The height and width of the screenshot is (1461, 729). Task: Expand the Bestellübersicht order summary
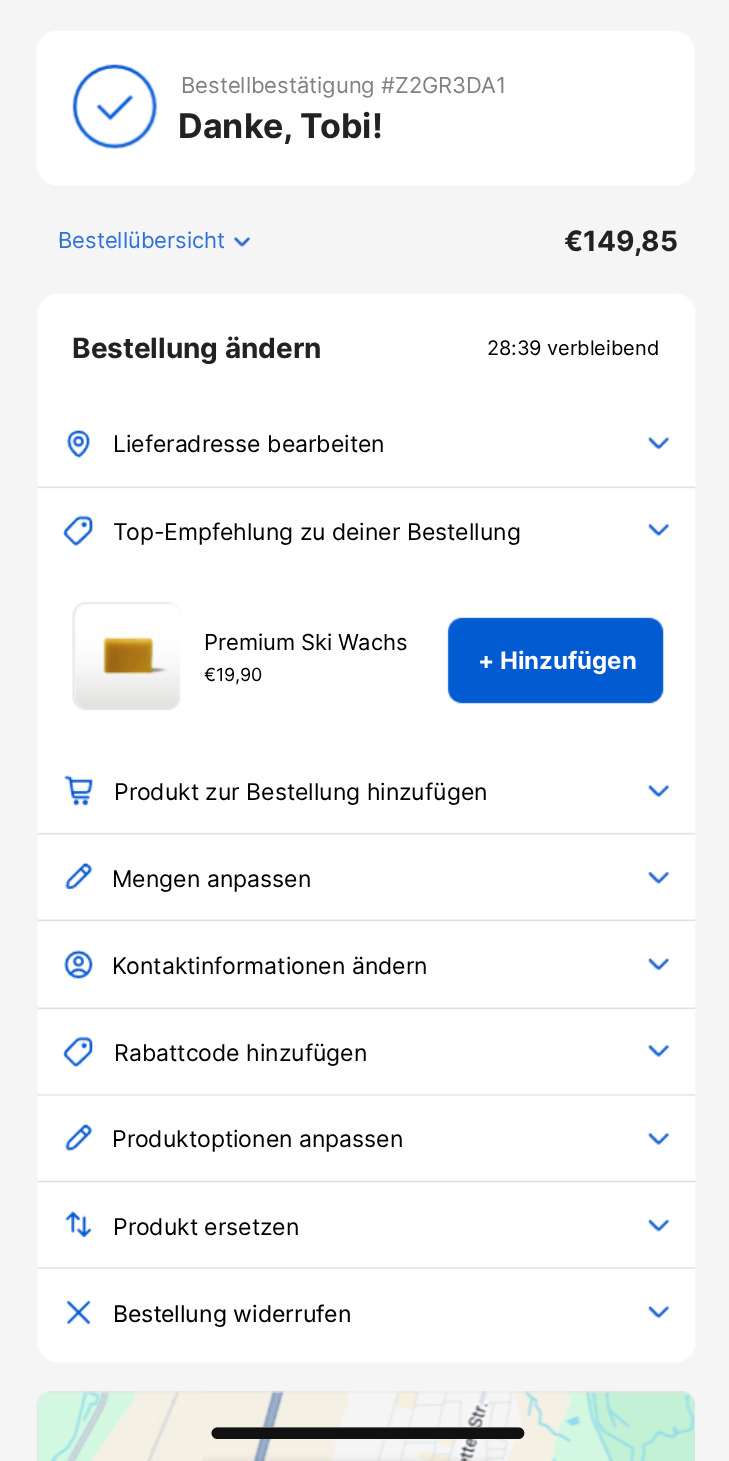(x=154, y=241)
